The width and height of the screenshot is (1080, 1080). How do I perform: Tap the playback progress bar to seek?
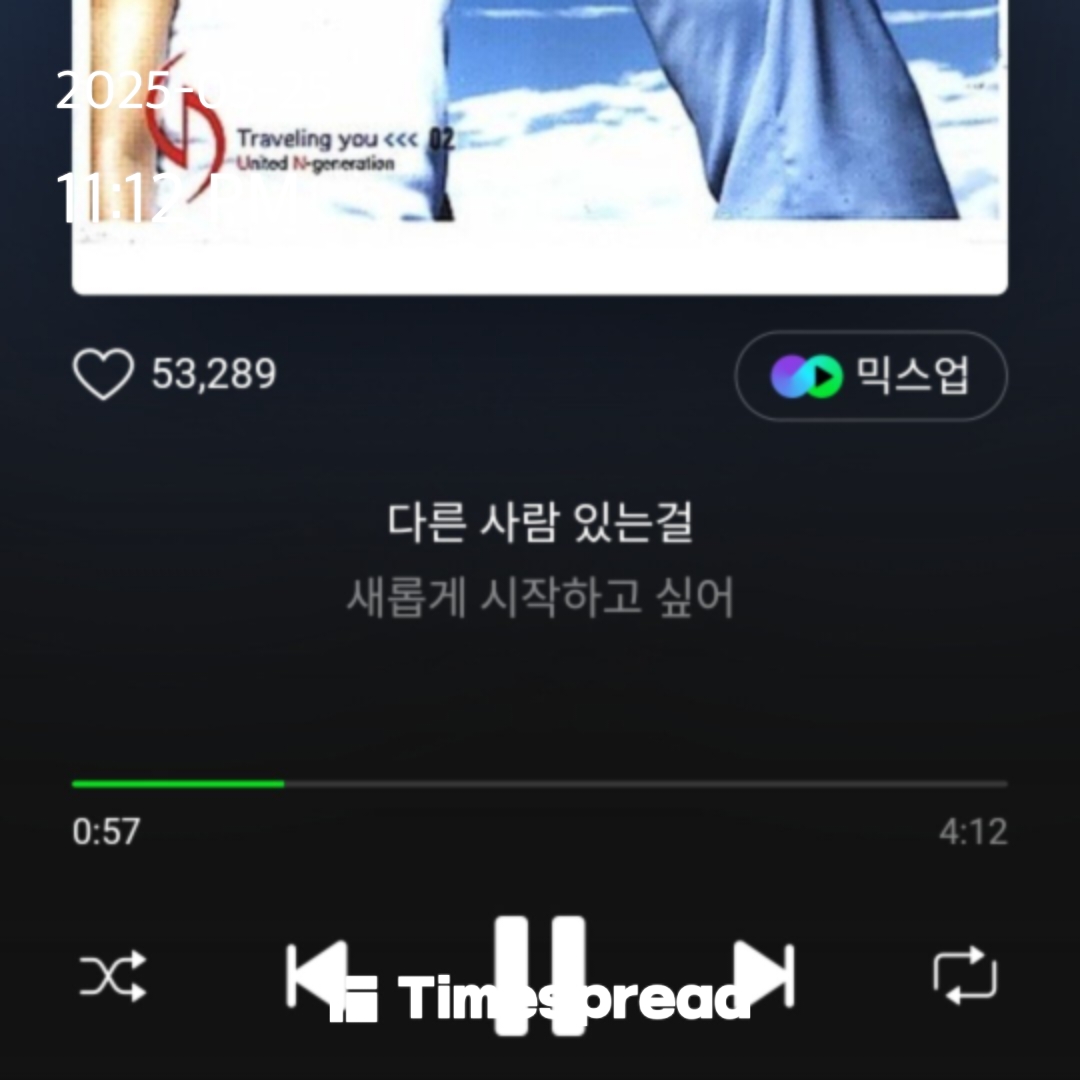click(x=540, y=784)
